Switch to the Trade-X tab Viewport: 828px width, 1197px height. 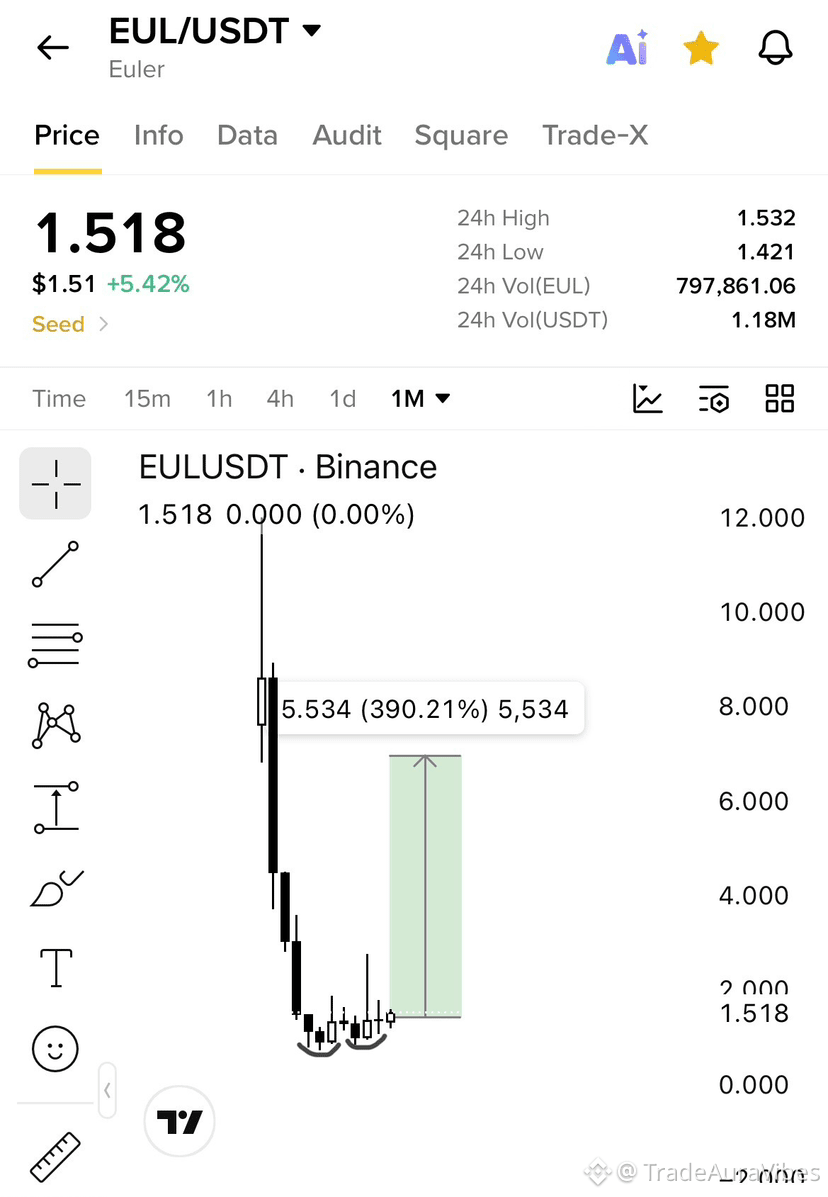coord(595,135)
